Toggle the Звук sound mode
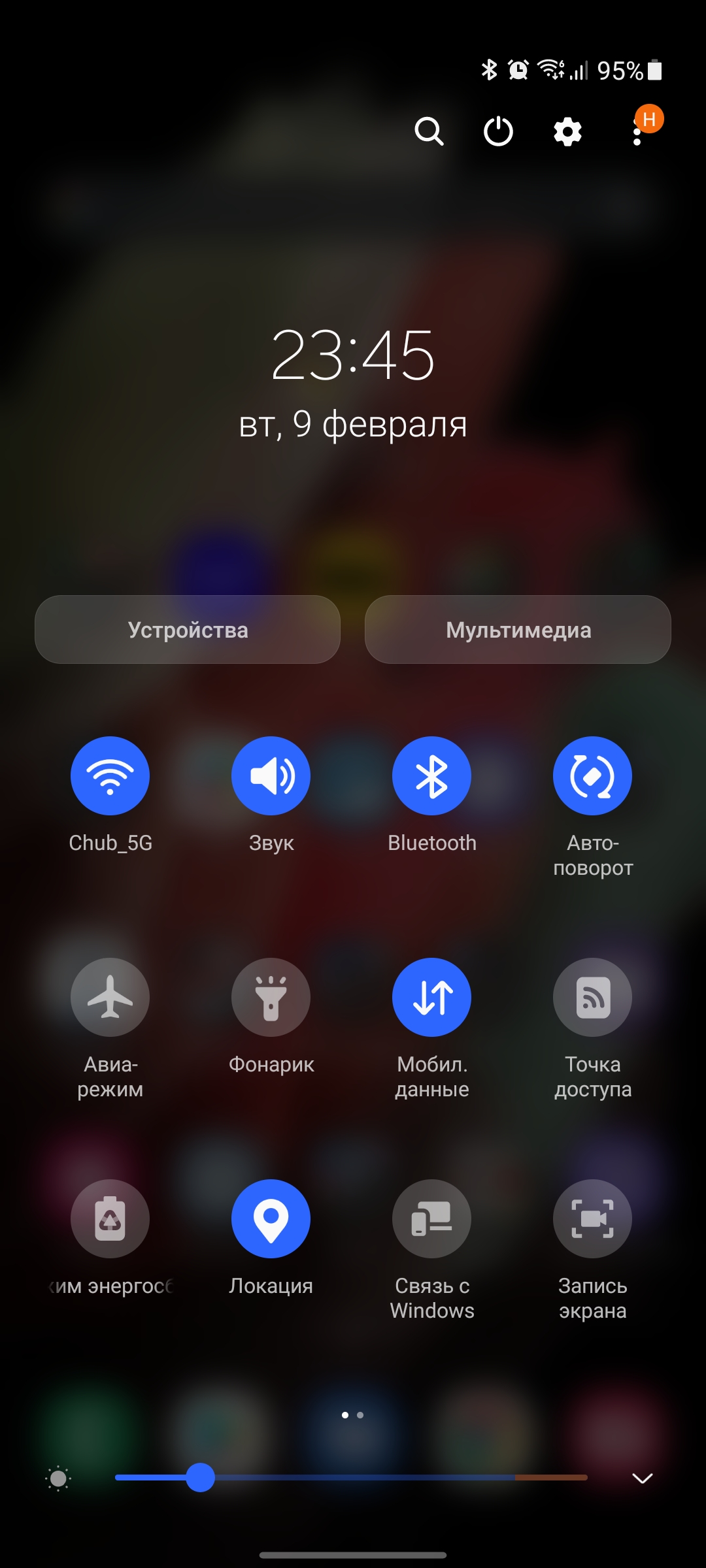706x1568 pixels. point(271,776)
